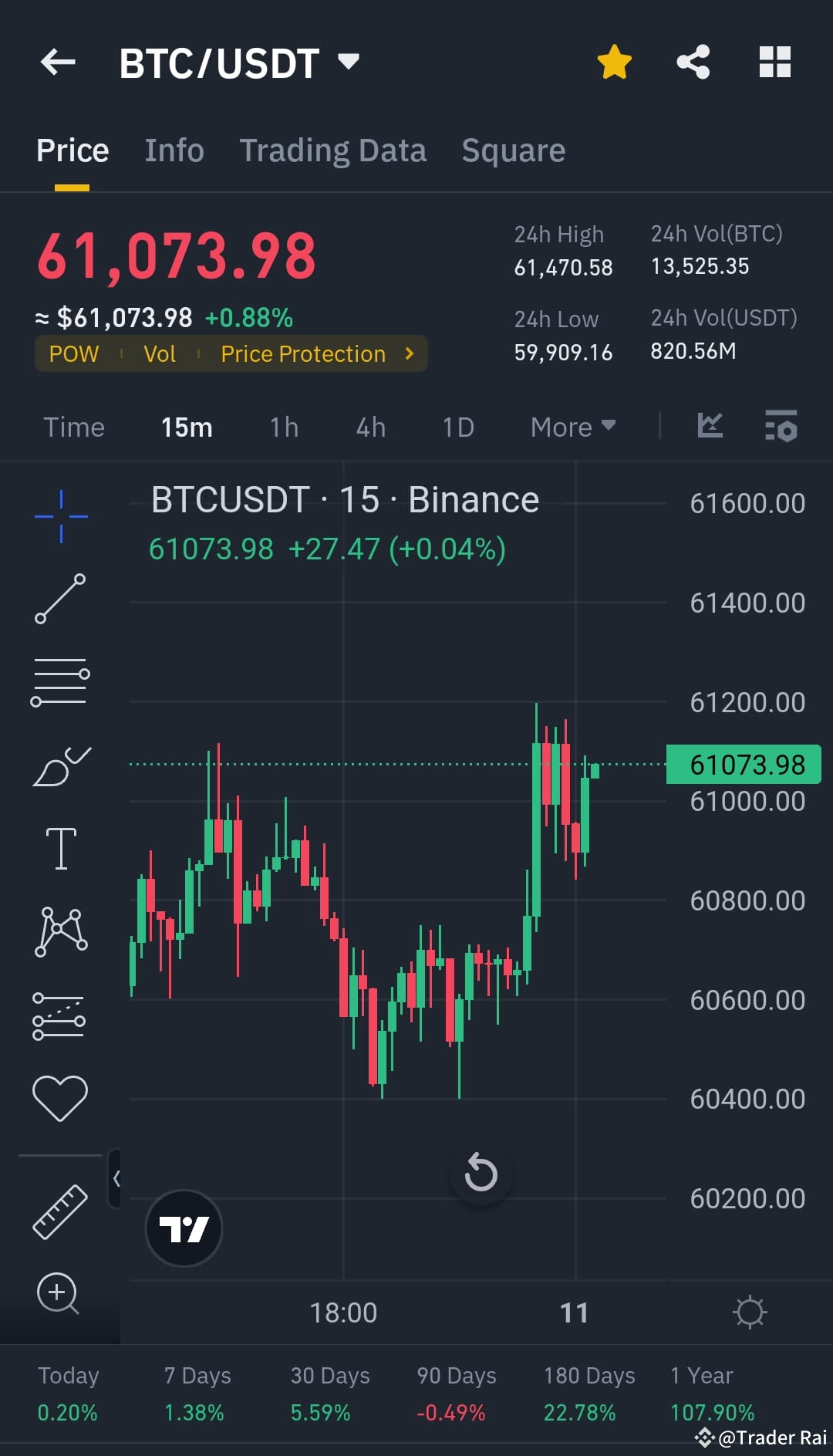The width and height of the screenshot is (833, 1456).
Task: Select the crosshair cursor tool
Action: coord(61,515)
